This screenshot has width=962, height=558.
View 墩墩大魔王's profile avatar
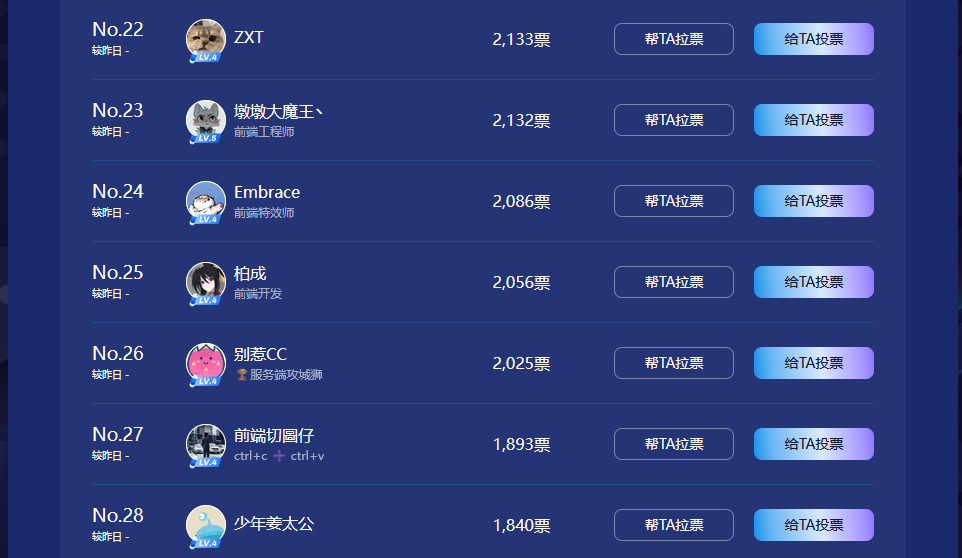205,120
